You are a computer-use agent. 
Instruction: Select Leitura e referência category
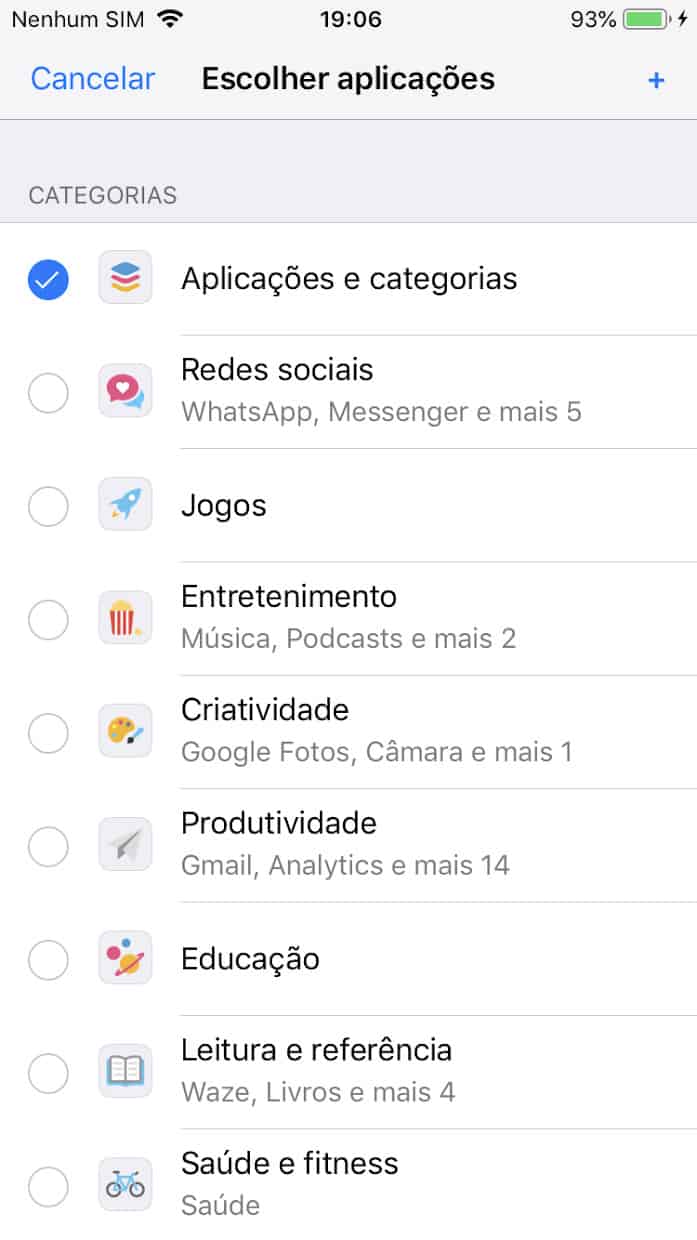[48, 1074]
